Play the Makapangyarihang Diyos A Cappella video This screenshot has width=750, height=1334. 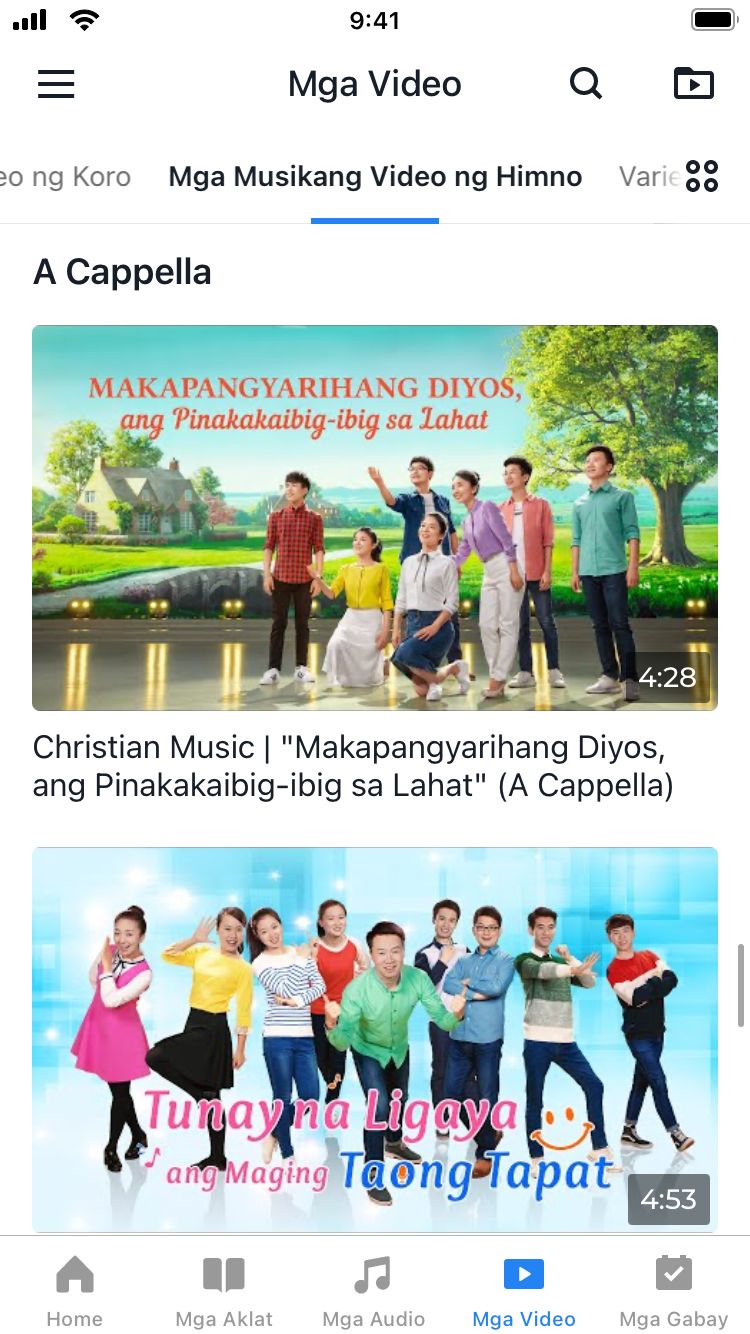pos(375,517)
